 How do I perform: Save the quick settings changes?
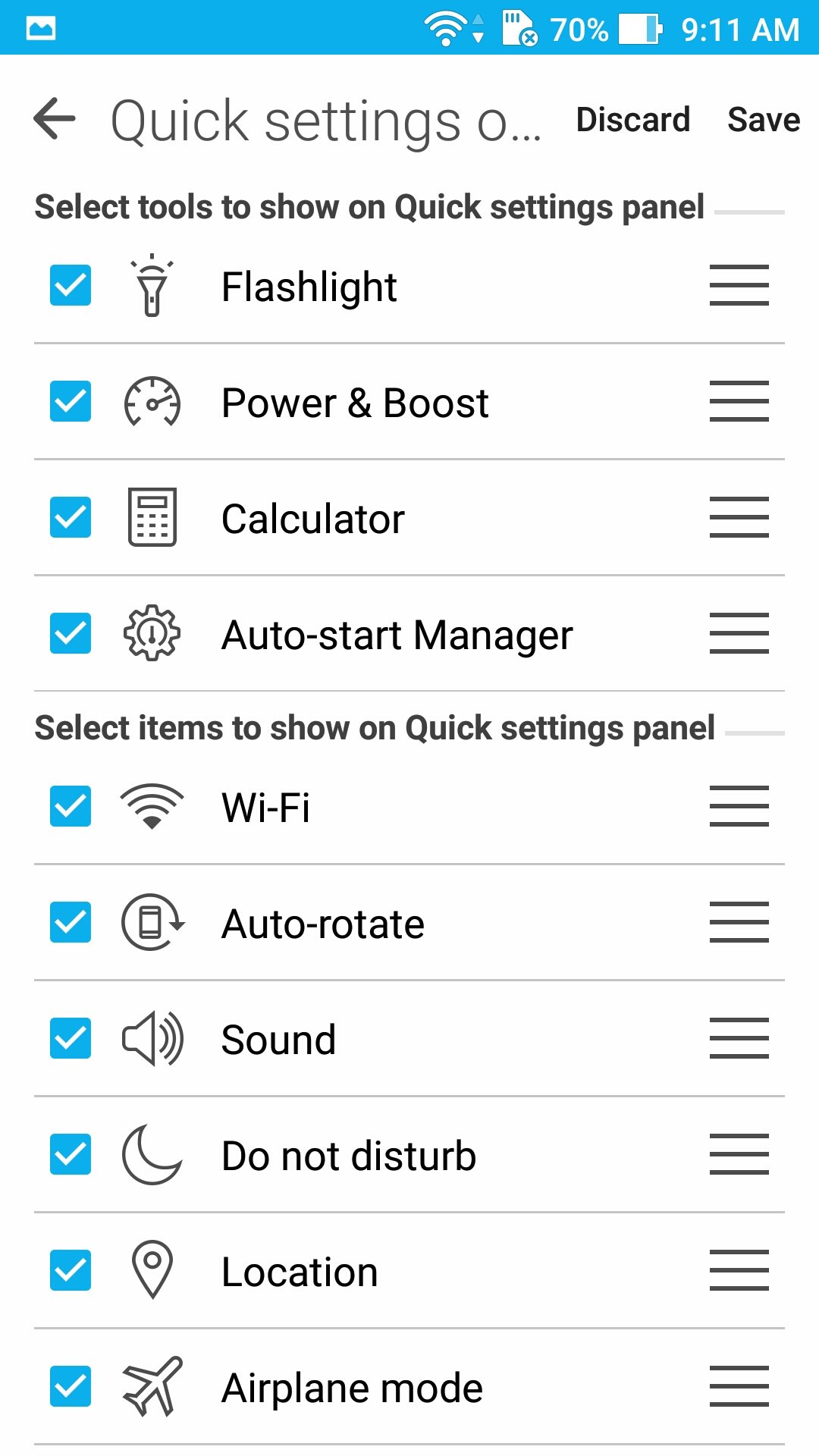pos(764,120)
